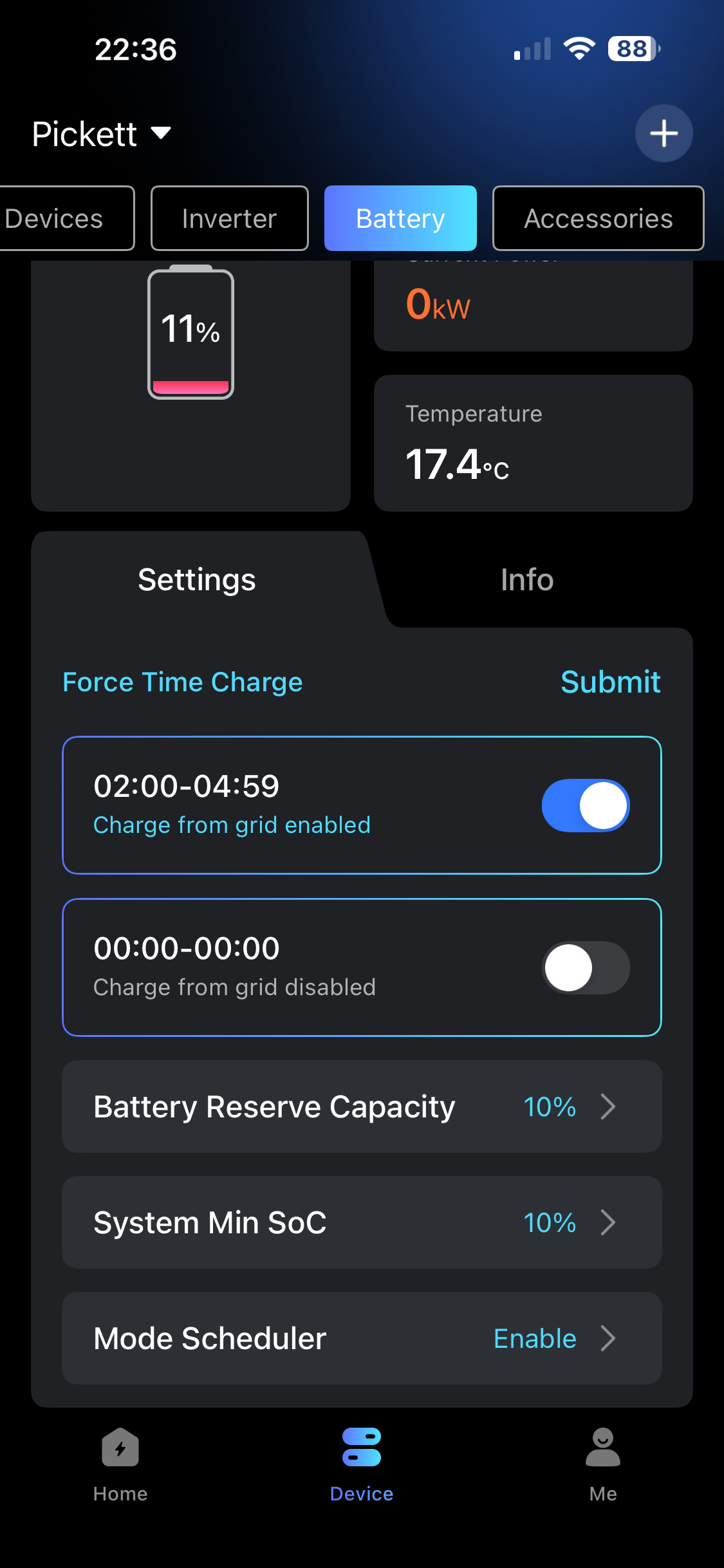Viewport: 724px width, 1568px height.
Task: Open the Pickett site dropdown
Action: 102,134
